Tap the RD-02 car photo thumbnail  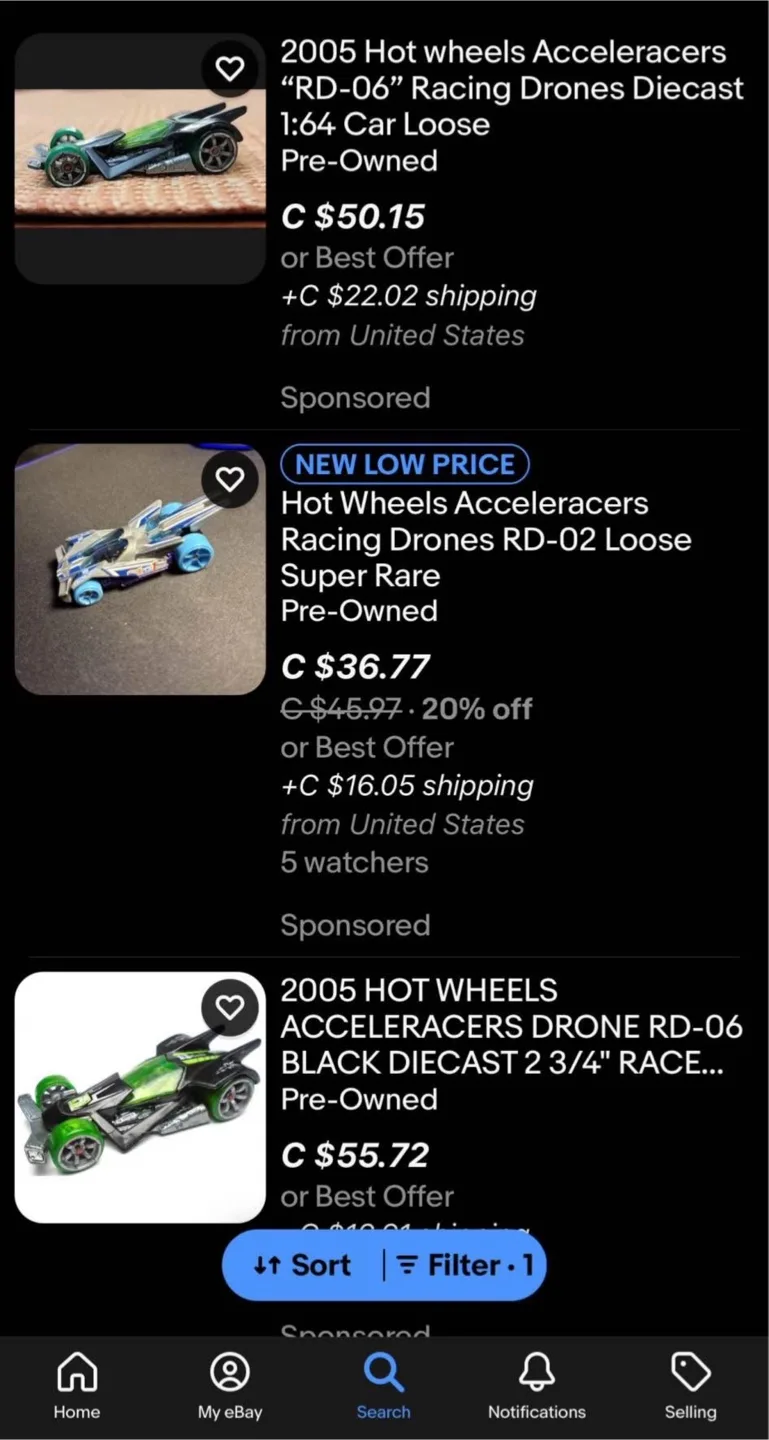point(140,567)
